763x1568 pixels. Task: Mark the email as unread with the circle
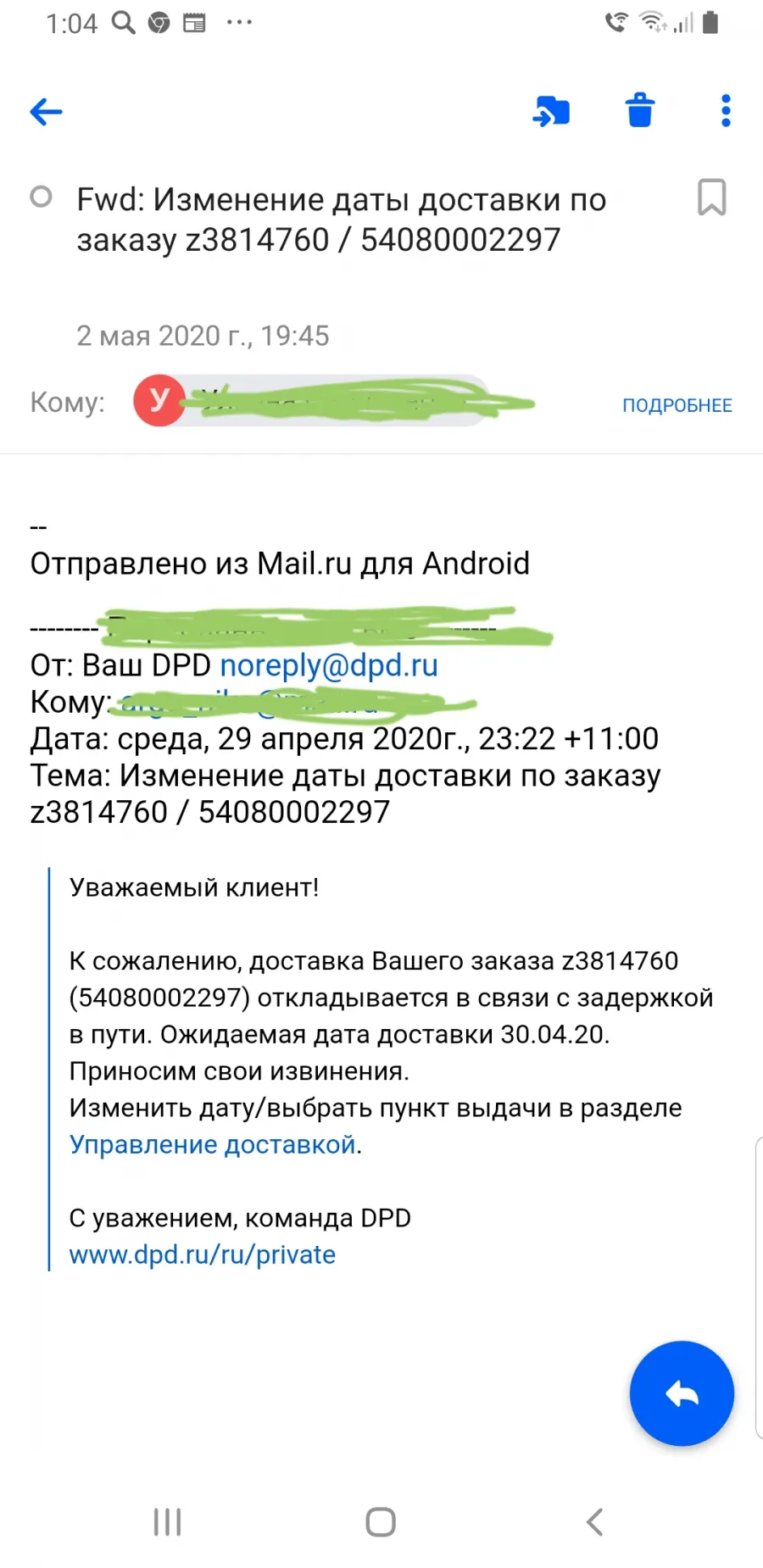coord(41,197)
